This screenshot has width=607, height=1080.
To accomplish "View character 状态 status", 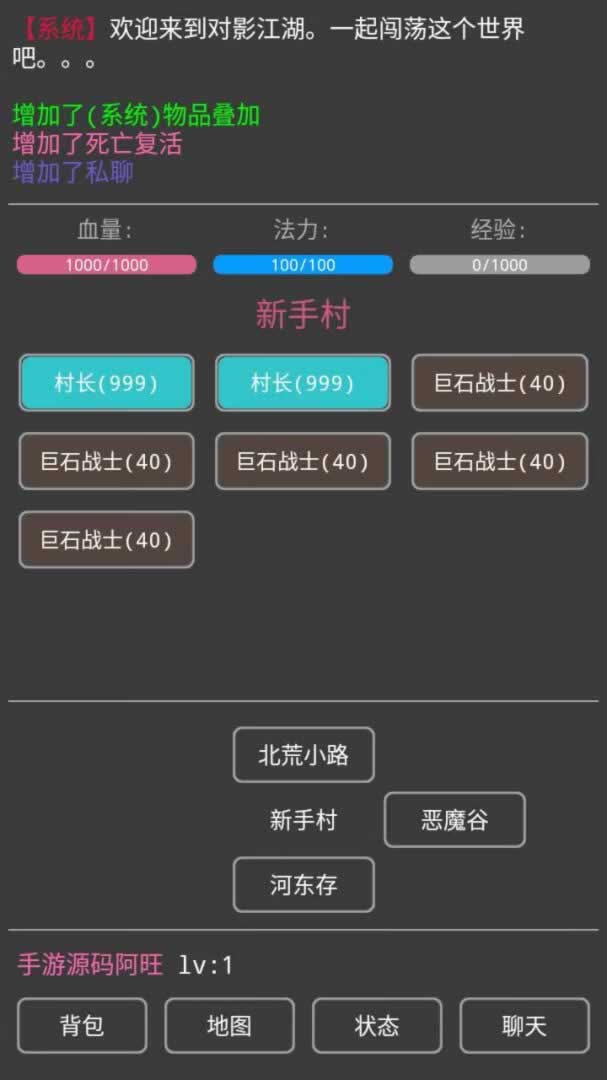I will pos(377,1025).
